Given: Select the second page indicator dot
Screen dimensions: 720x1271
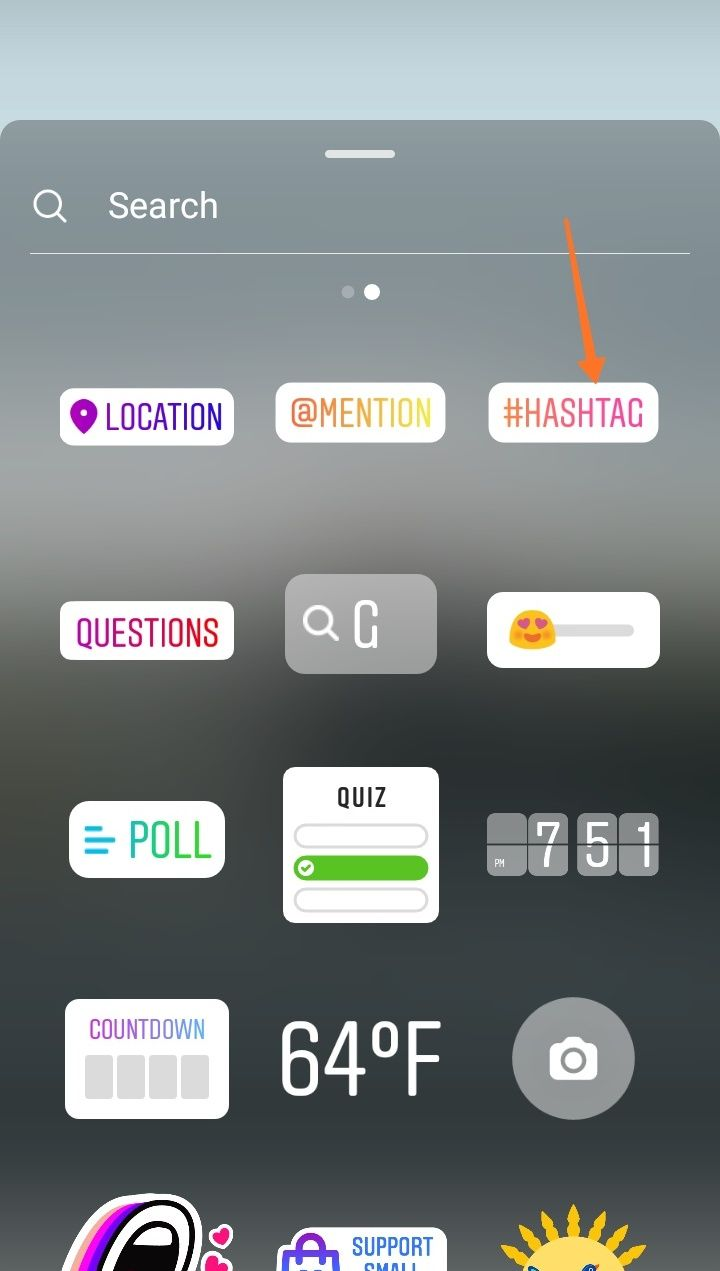Looking at the screenshot, I should (x=372, y=291).
